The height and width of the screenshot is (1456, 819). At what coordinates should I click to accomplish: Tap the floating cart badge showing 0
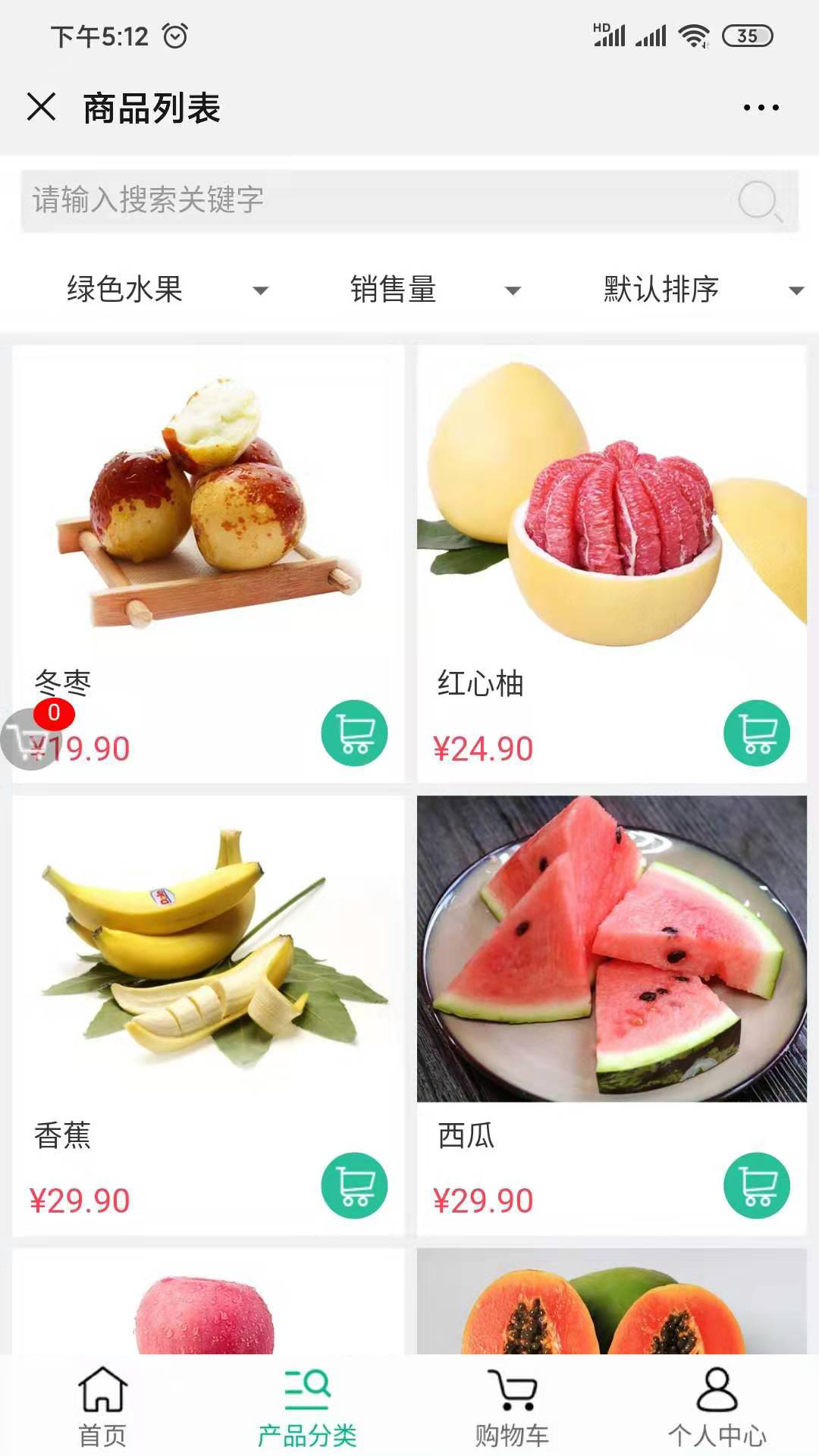54,713
